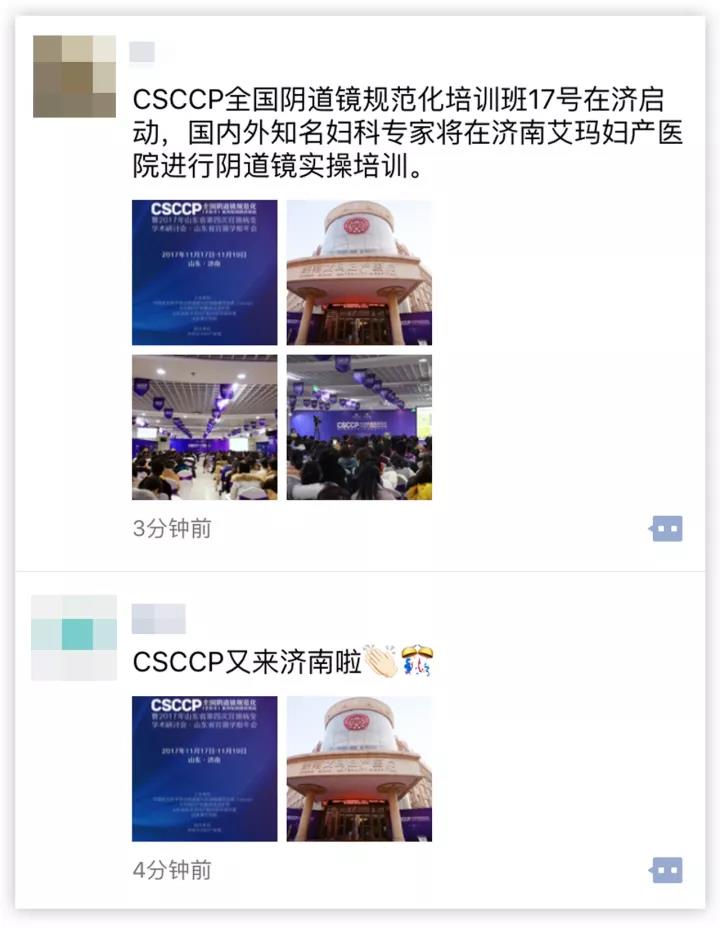Open the avatar of the 阴道镜培训班 post author

click(75, 76)
